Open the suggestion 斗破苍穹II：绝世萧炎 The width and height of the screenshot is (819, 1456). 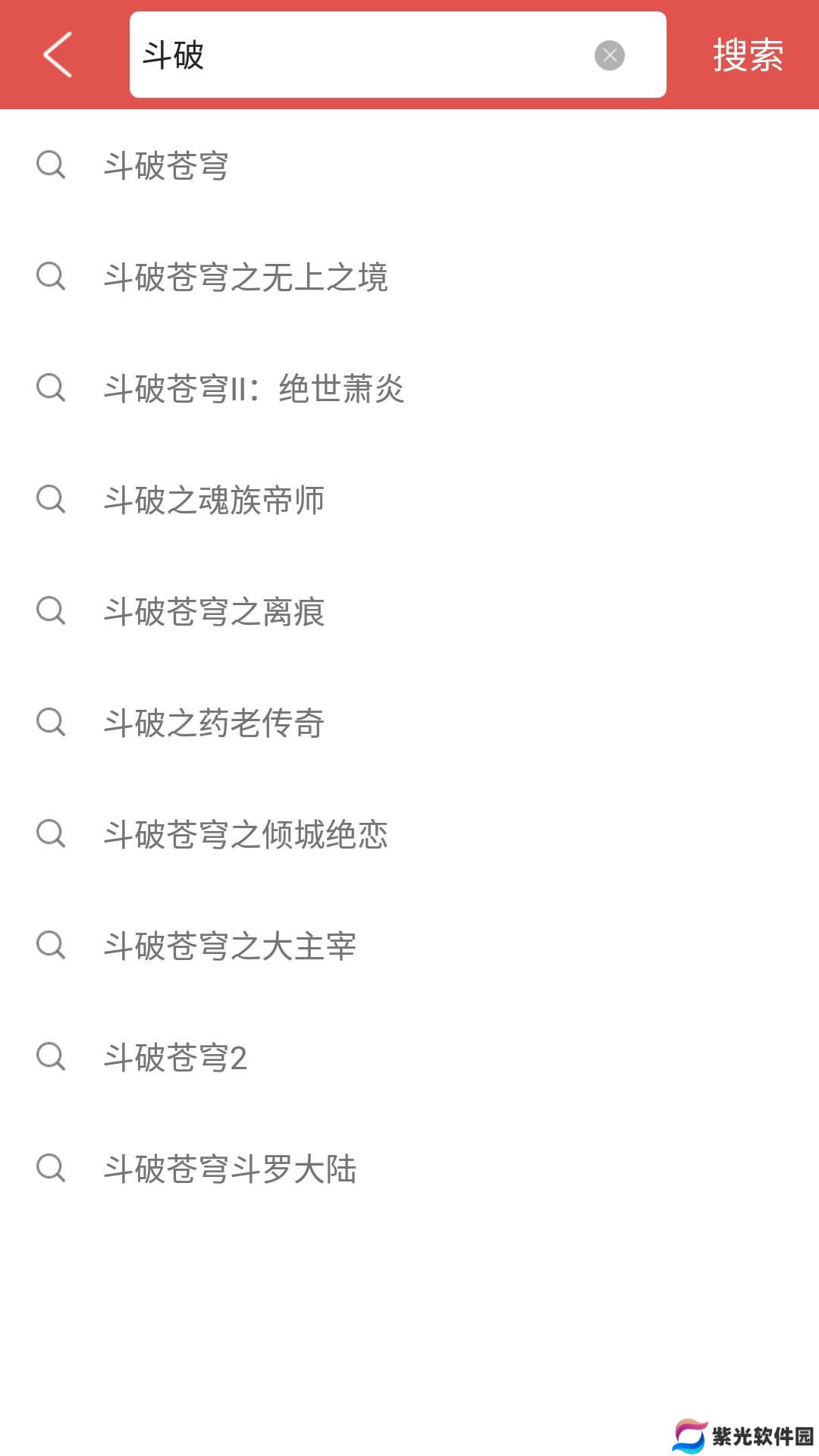click(x=254, y=388)
